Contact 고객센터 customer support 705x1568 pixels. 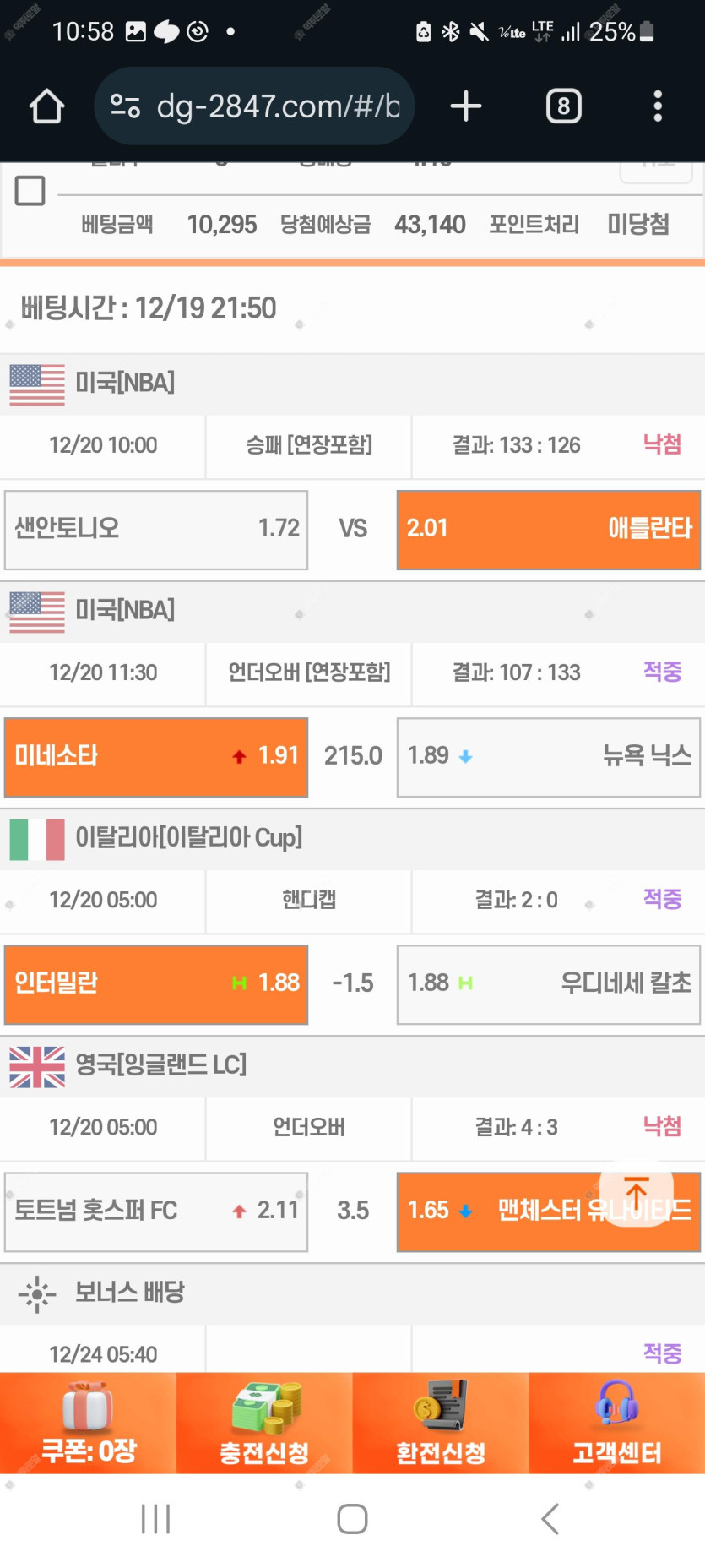click(617, 1423)
